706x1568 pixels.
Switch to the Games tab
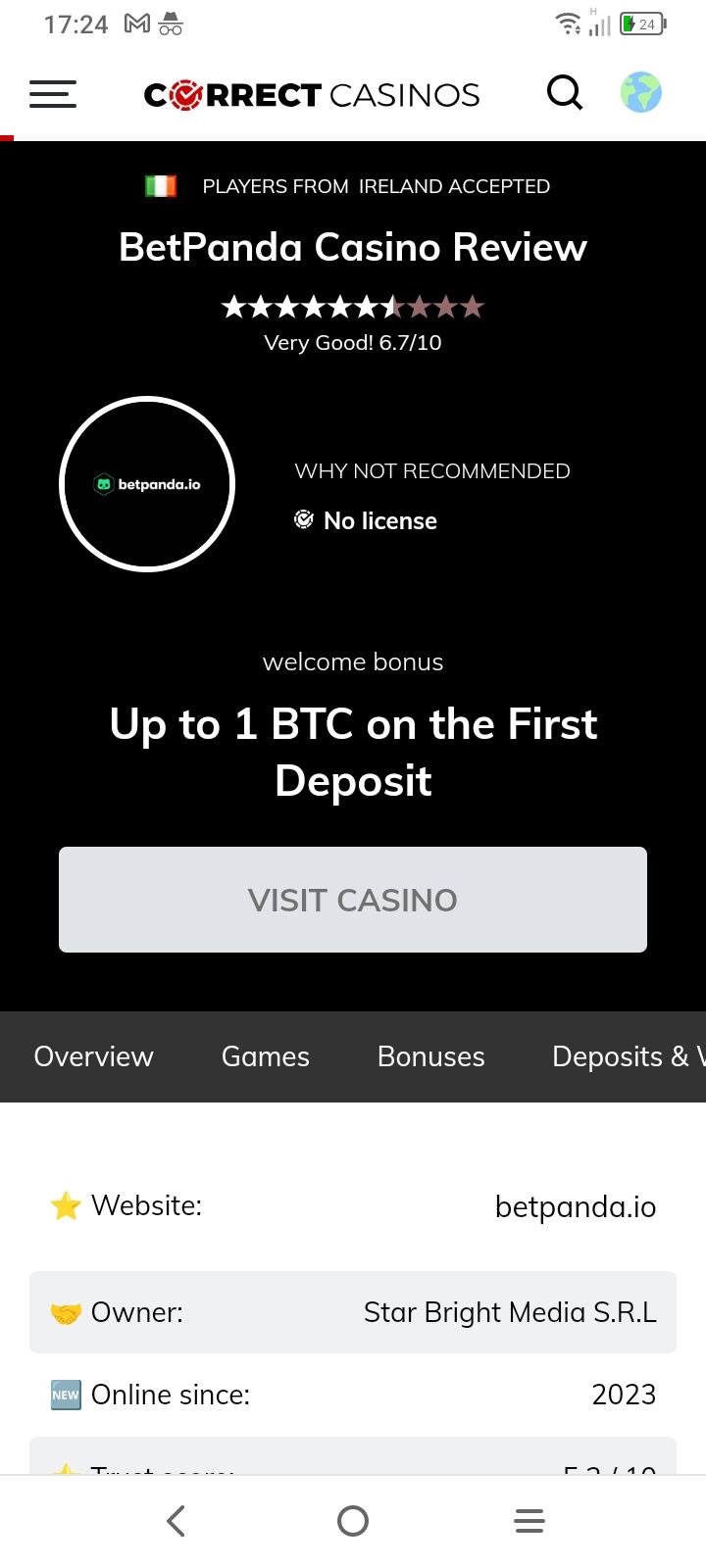pos(266,1056)
